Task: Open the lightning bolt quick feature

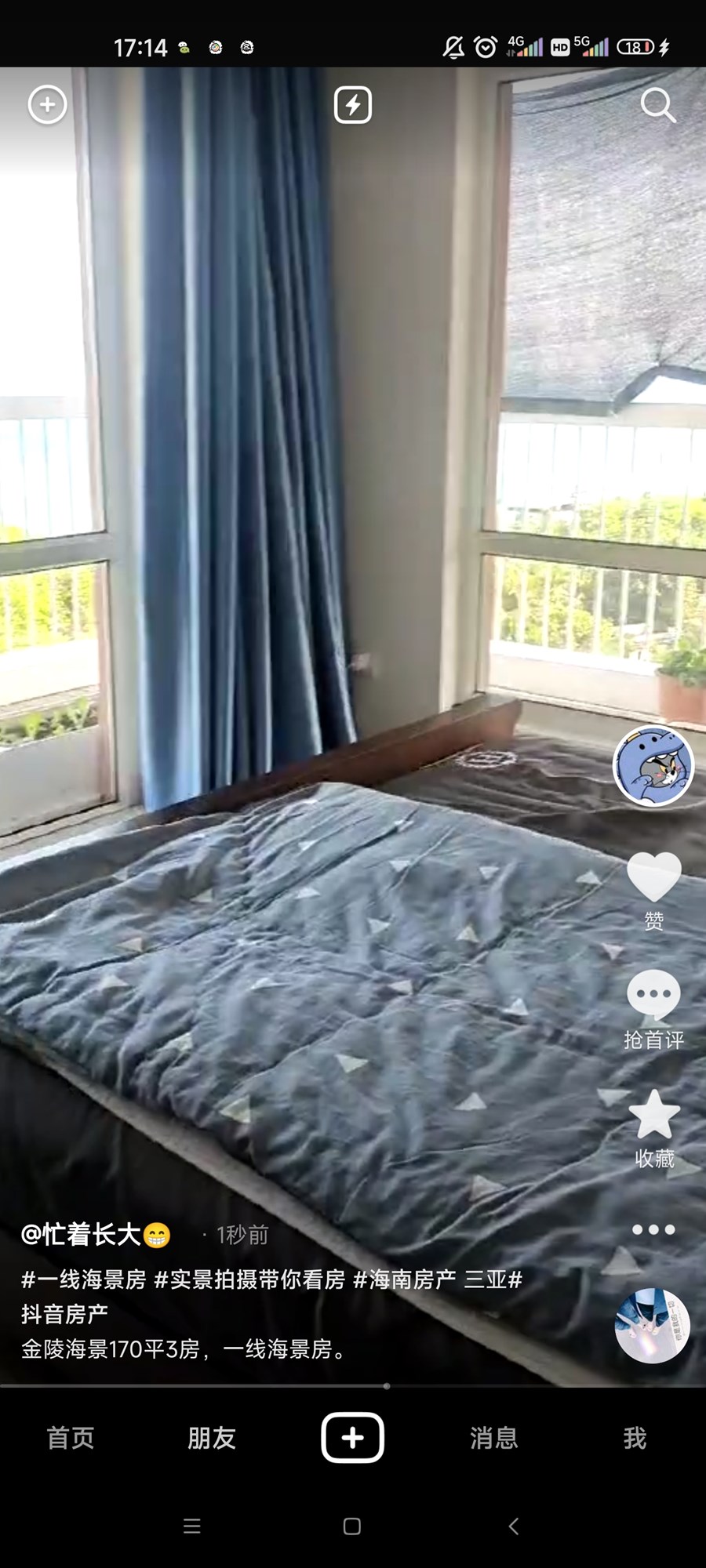Action: 353,105
